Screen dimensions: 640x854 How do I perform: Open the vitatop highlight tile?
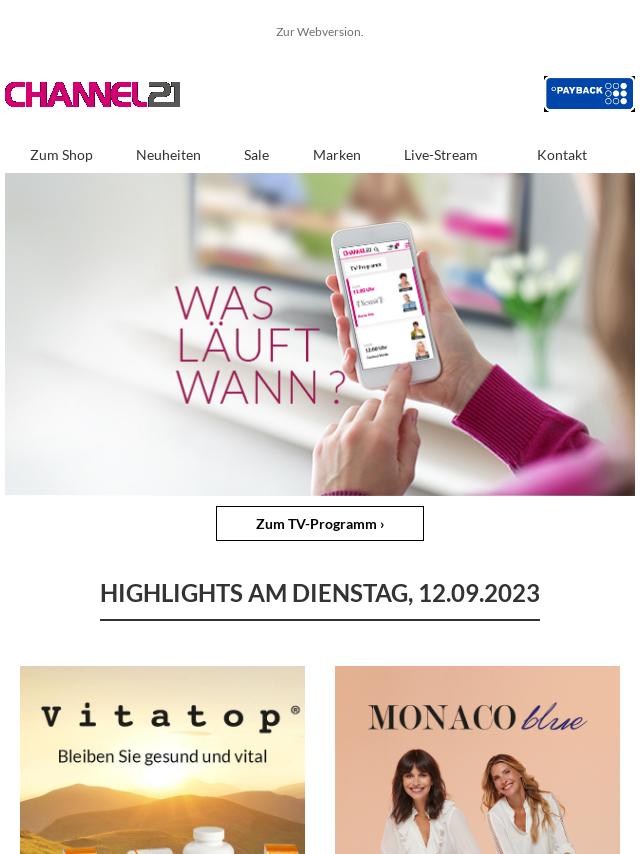162,759
